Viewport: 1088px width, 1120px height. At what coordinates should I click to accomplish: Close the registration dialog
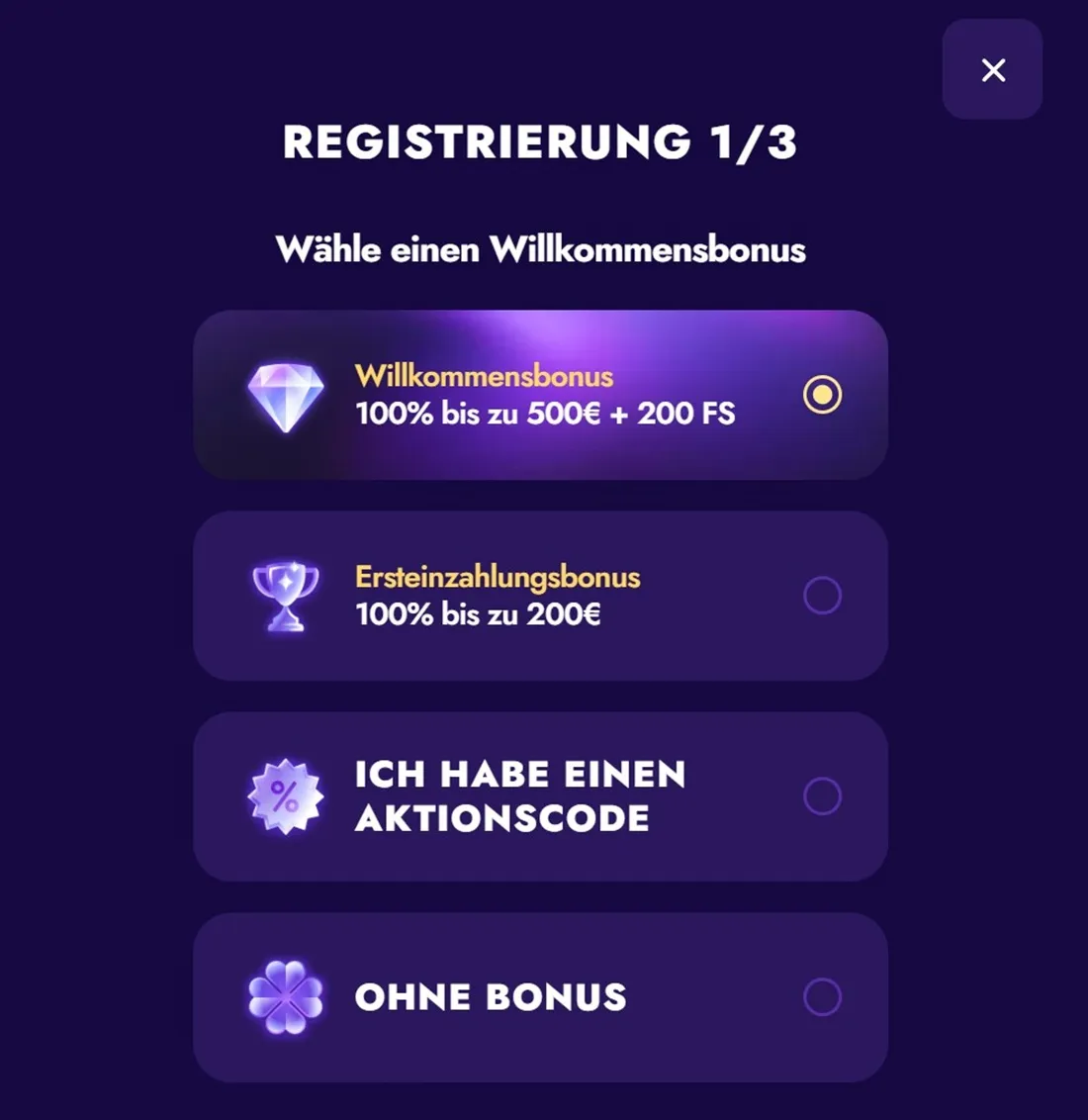992,69
